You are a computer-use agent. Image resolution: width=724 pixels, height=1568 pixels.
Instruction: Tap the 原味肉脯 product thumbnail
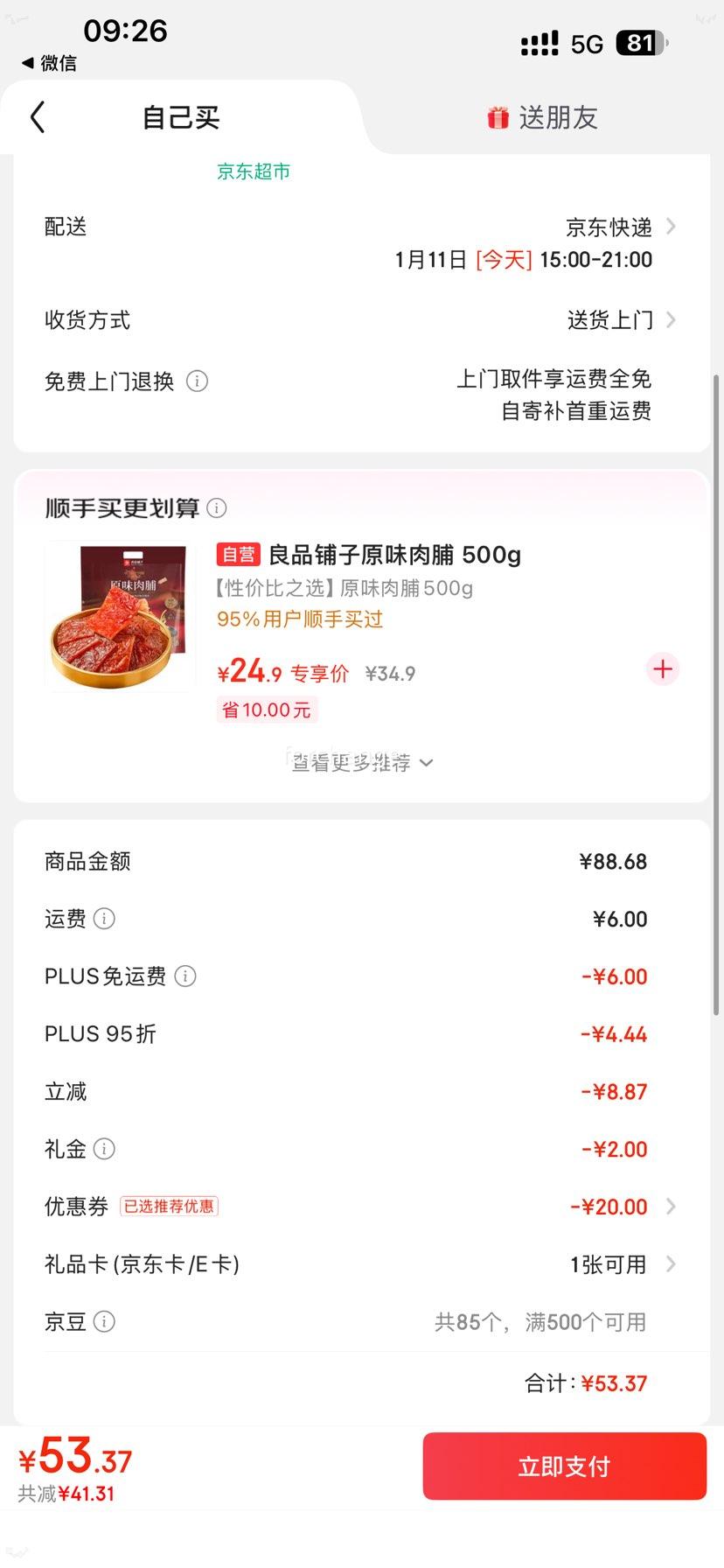[120, 615]
